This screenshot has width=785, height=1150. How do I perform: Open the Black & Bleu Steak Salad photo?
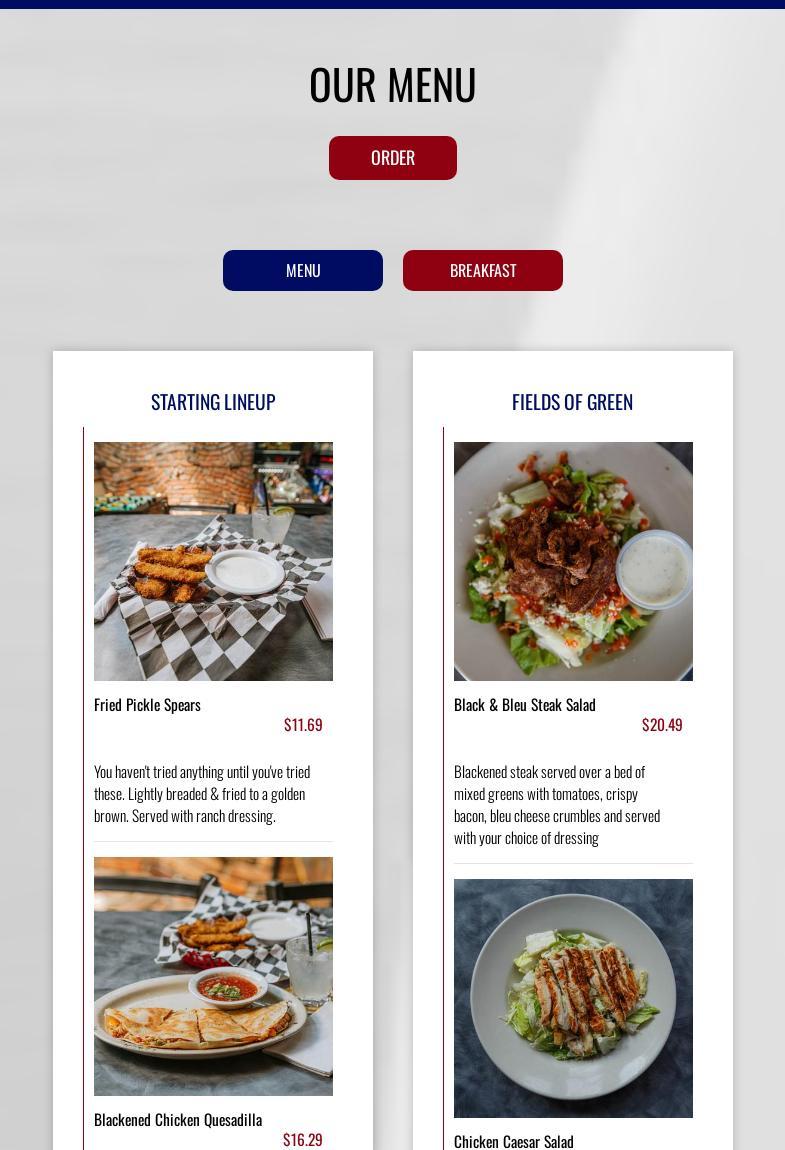point(573,561)
